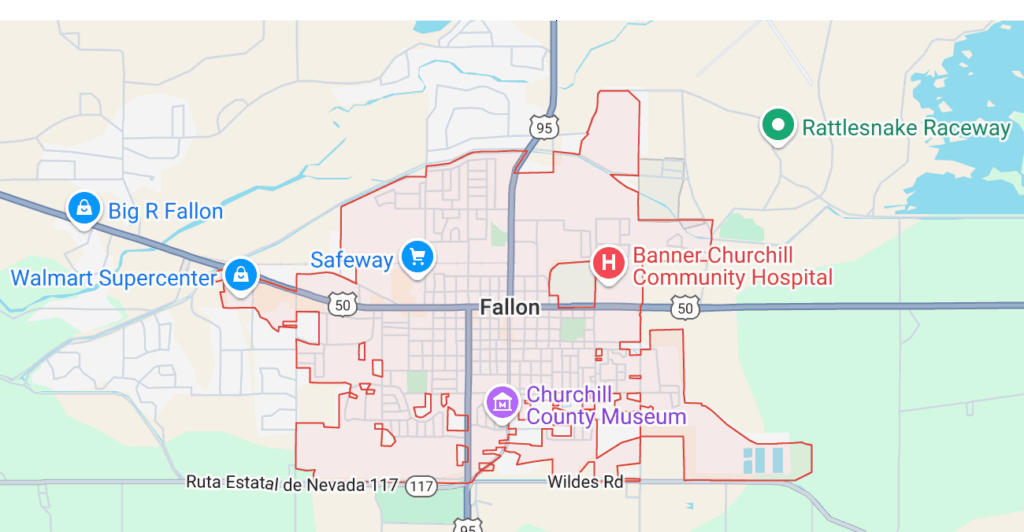Screen dimensions: 1024x532
Task: Open the Rattlesnake Raceway map pin
Action: point(777,126)
